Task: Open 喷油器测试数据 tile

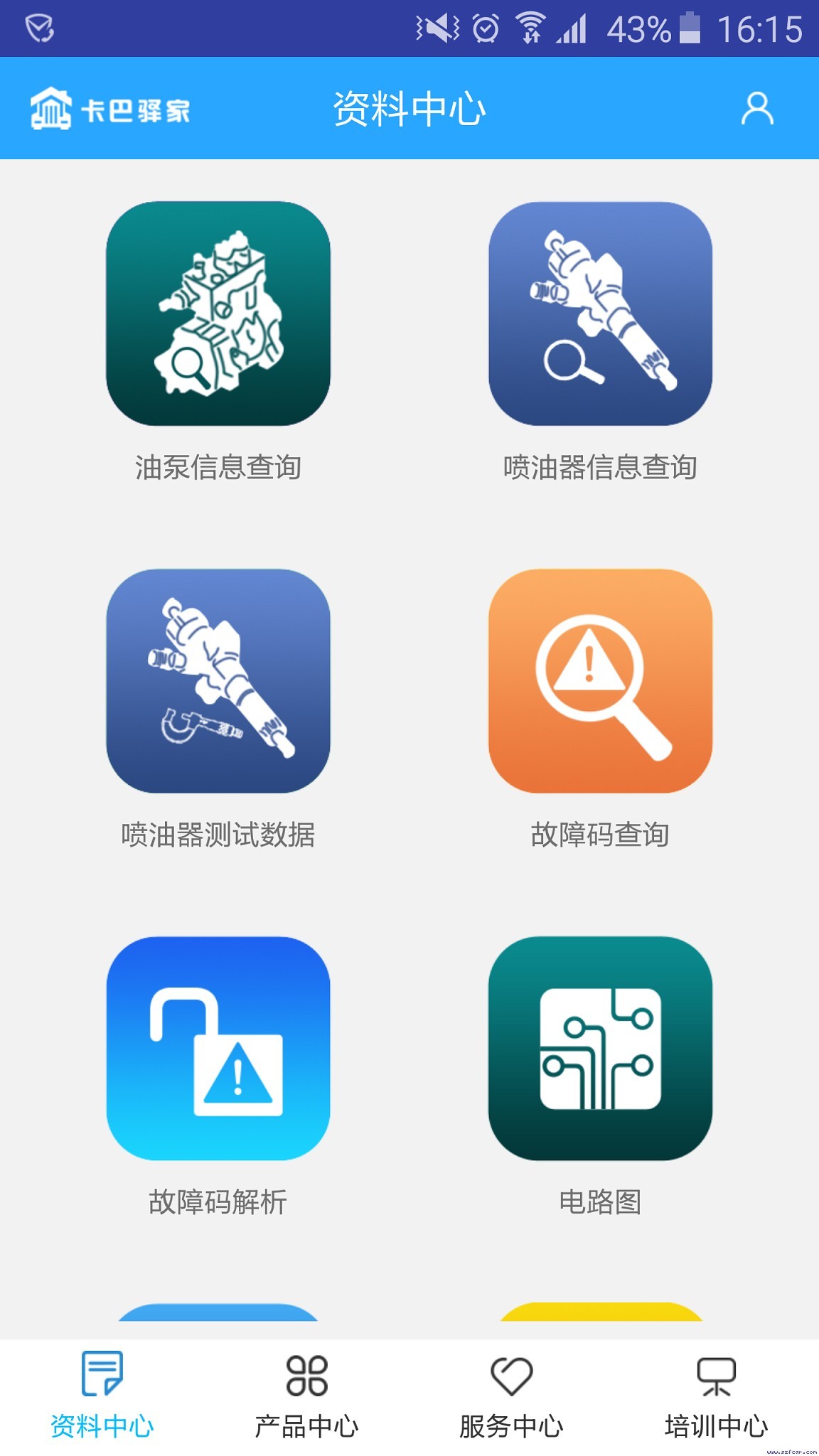Action: (218, 680)
